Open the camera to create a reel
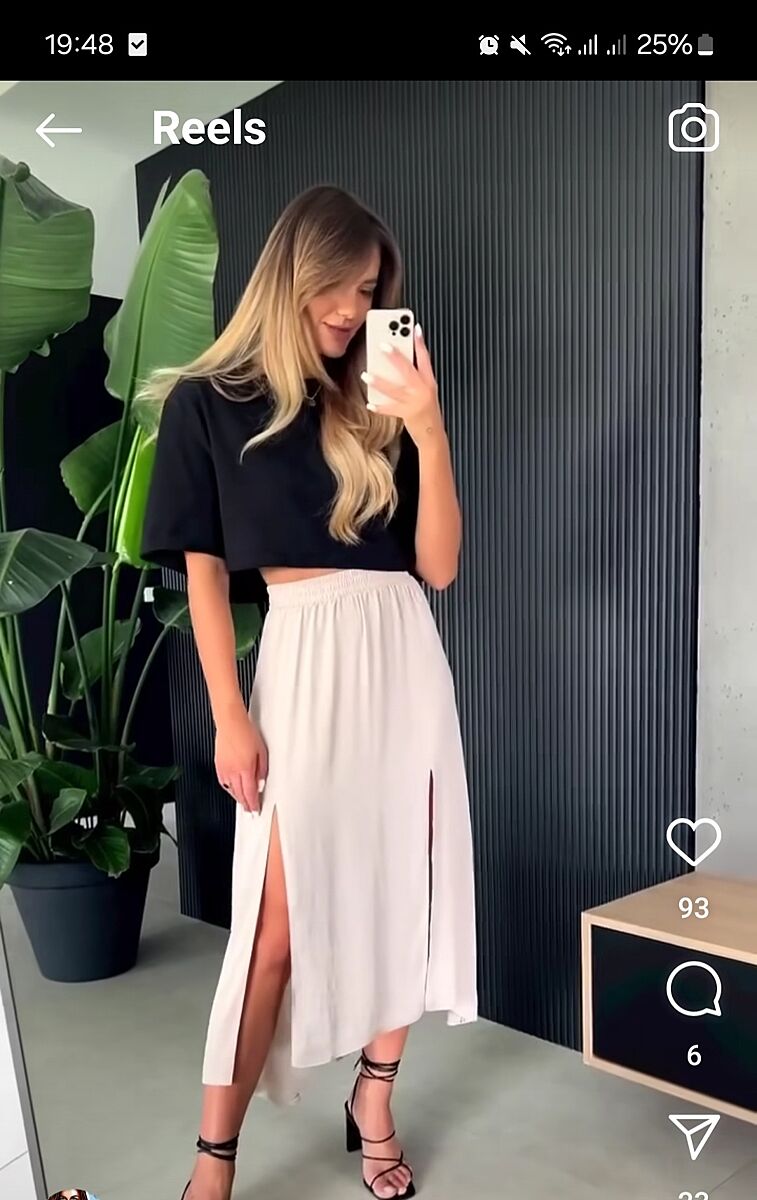 point(693,129)
